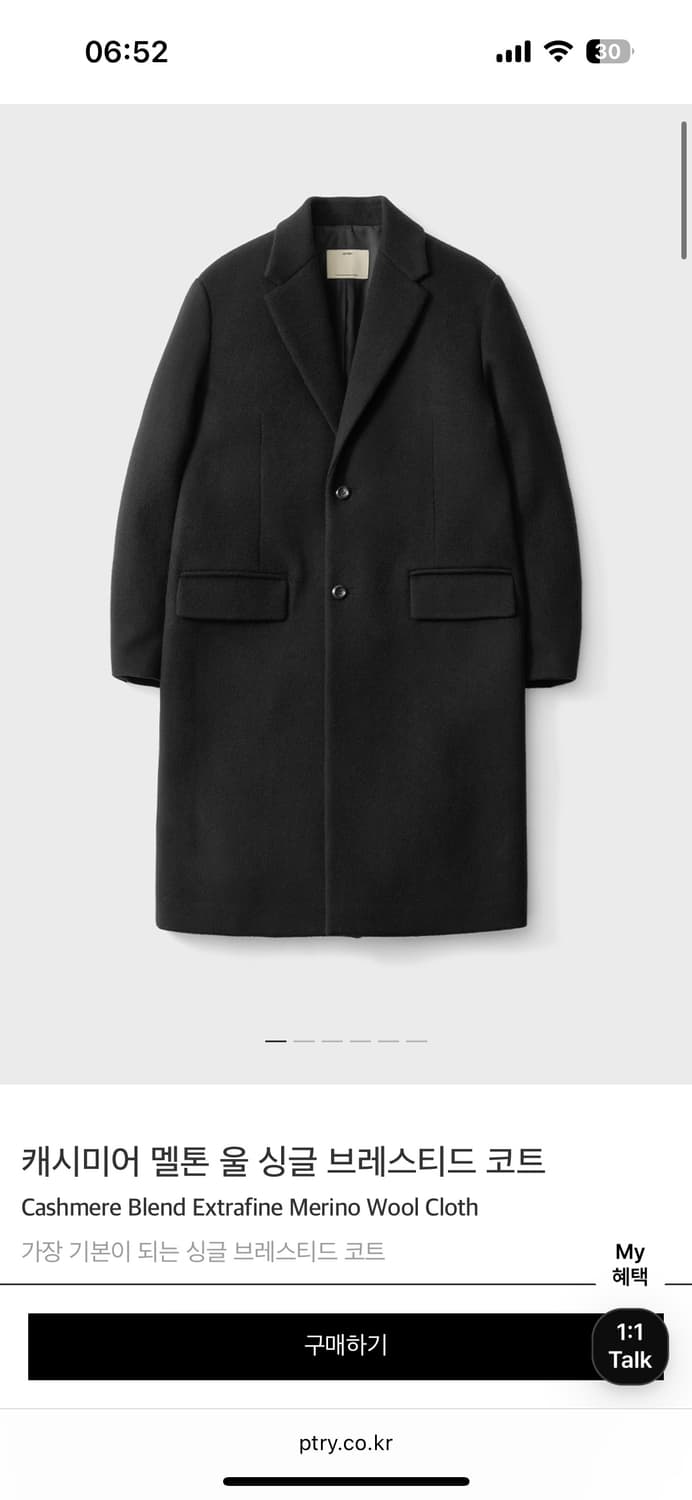Open the 1:1 Talk chat bubble
The height and width of the screenshot is (1500, 692).
[630, 1346]
